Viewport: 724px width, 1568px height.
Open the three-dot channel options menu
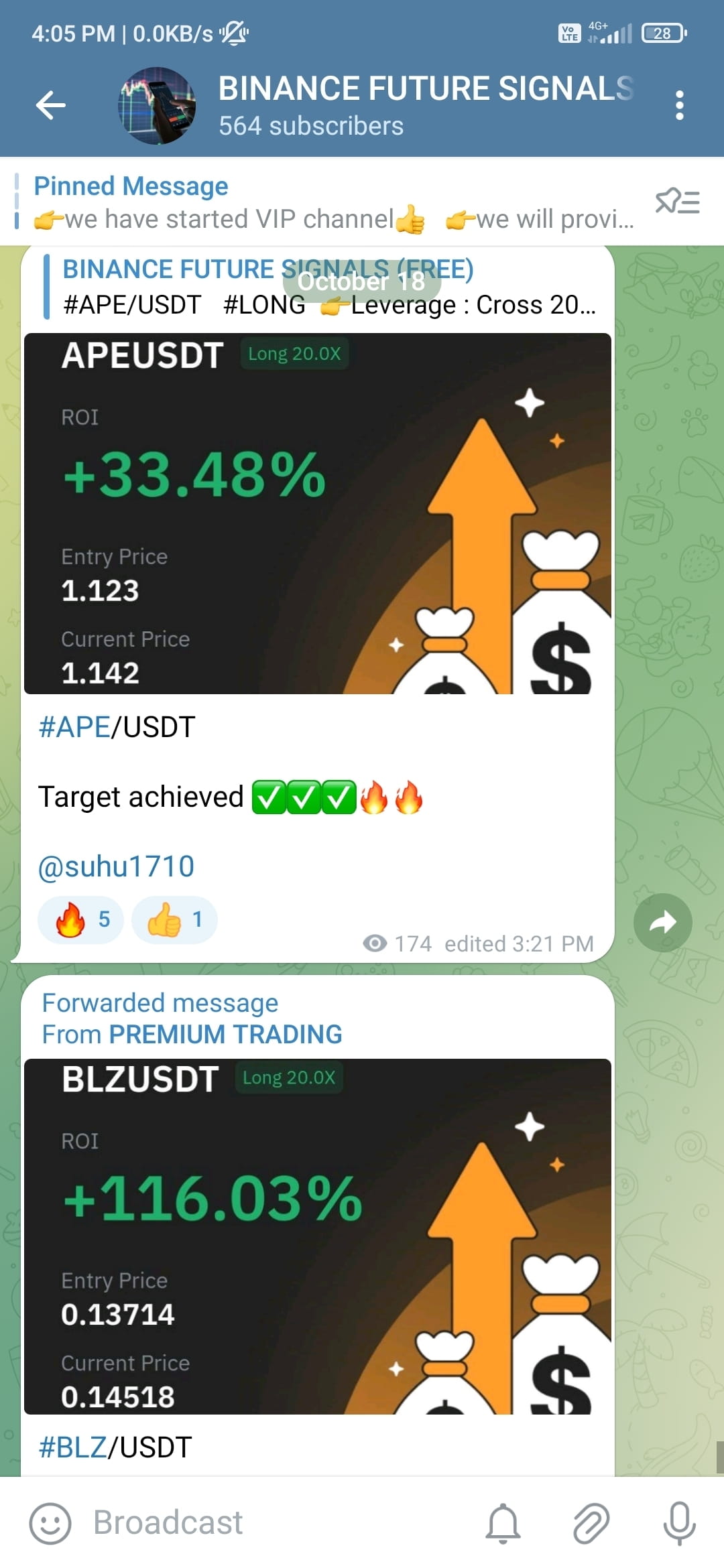click(x=680, y=105)
